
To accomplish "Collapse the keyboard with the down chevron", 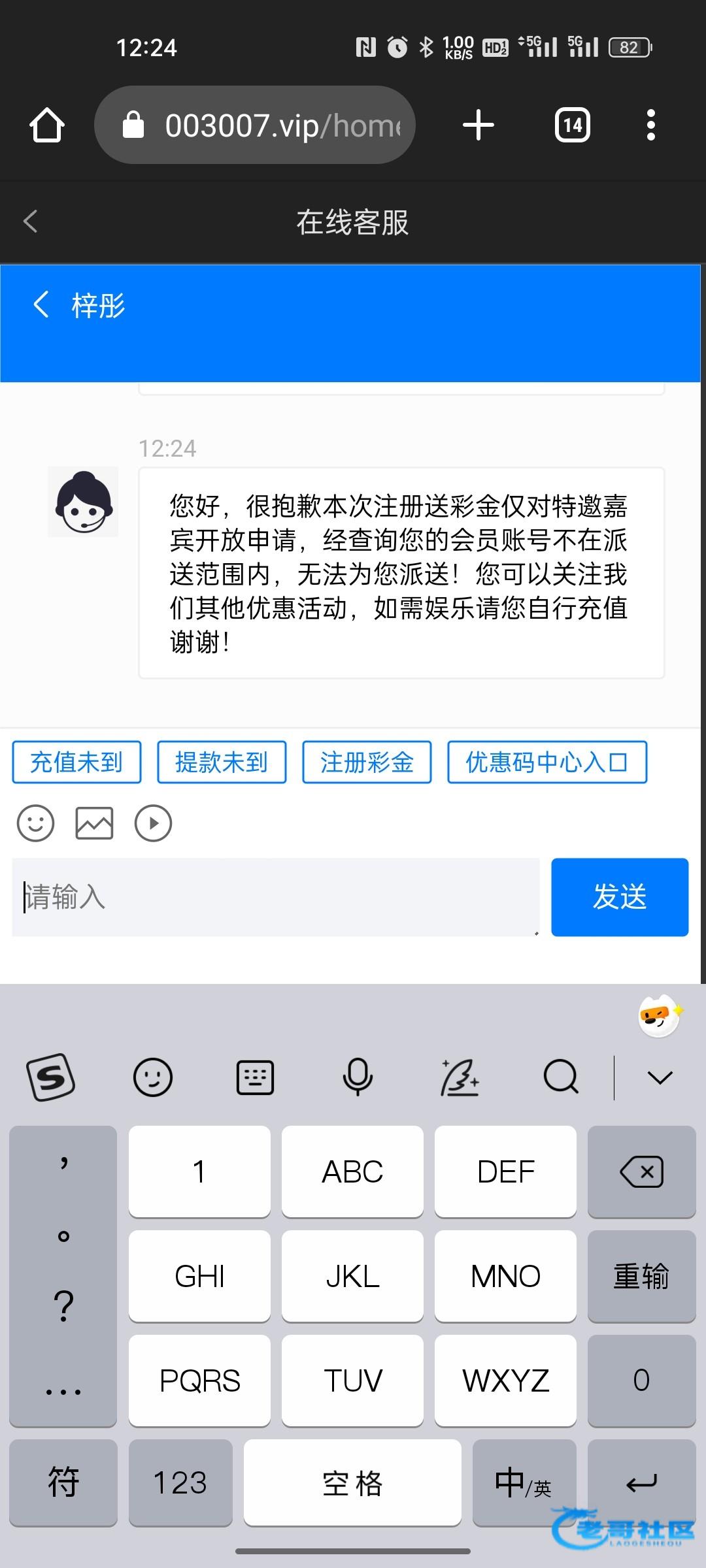I will point(660,1077).
